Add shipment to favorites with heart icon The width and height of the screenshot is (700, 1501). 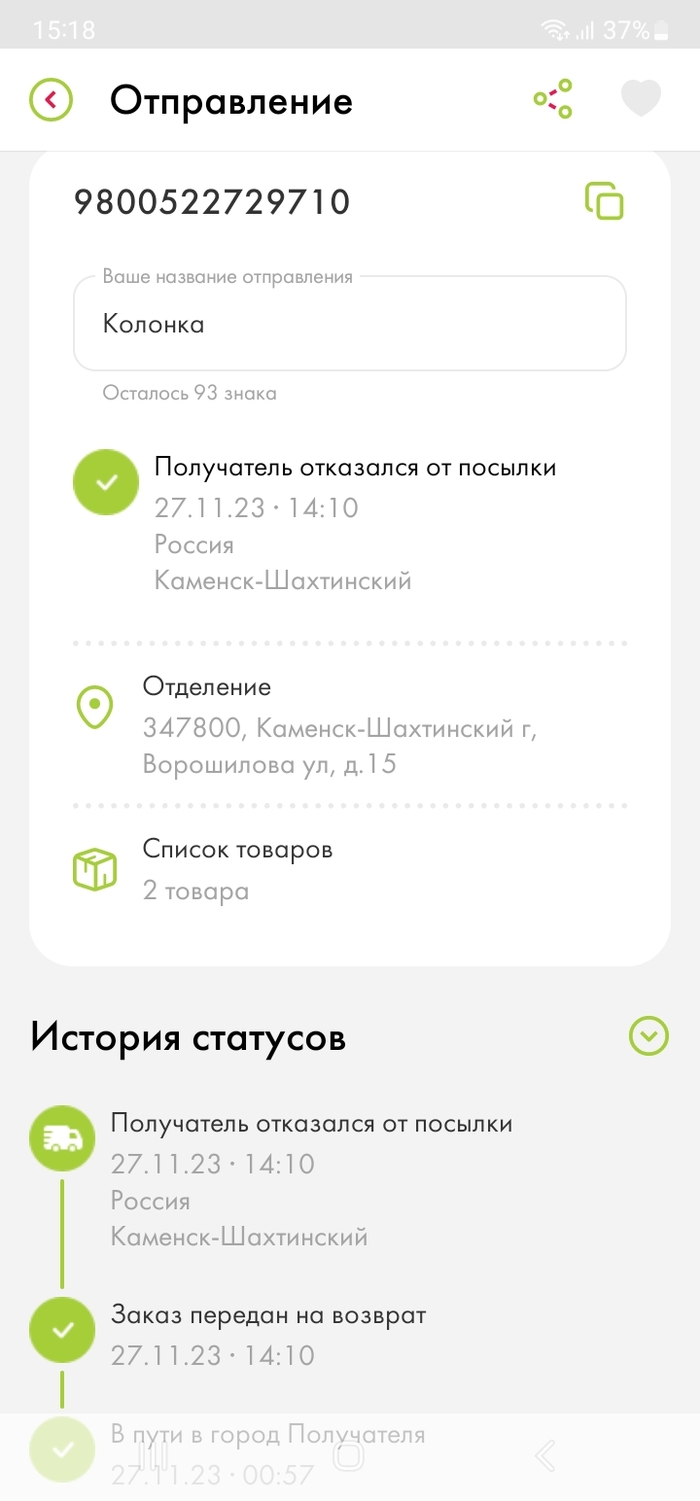click(640, 99)
